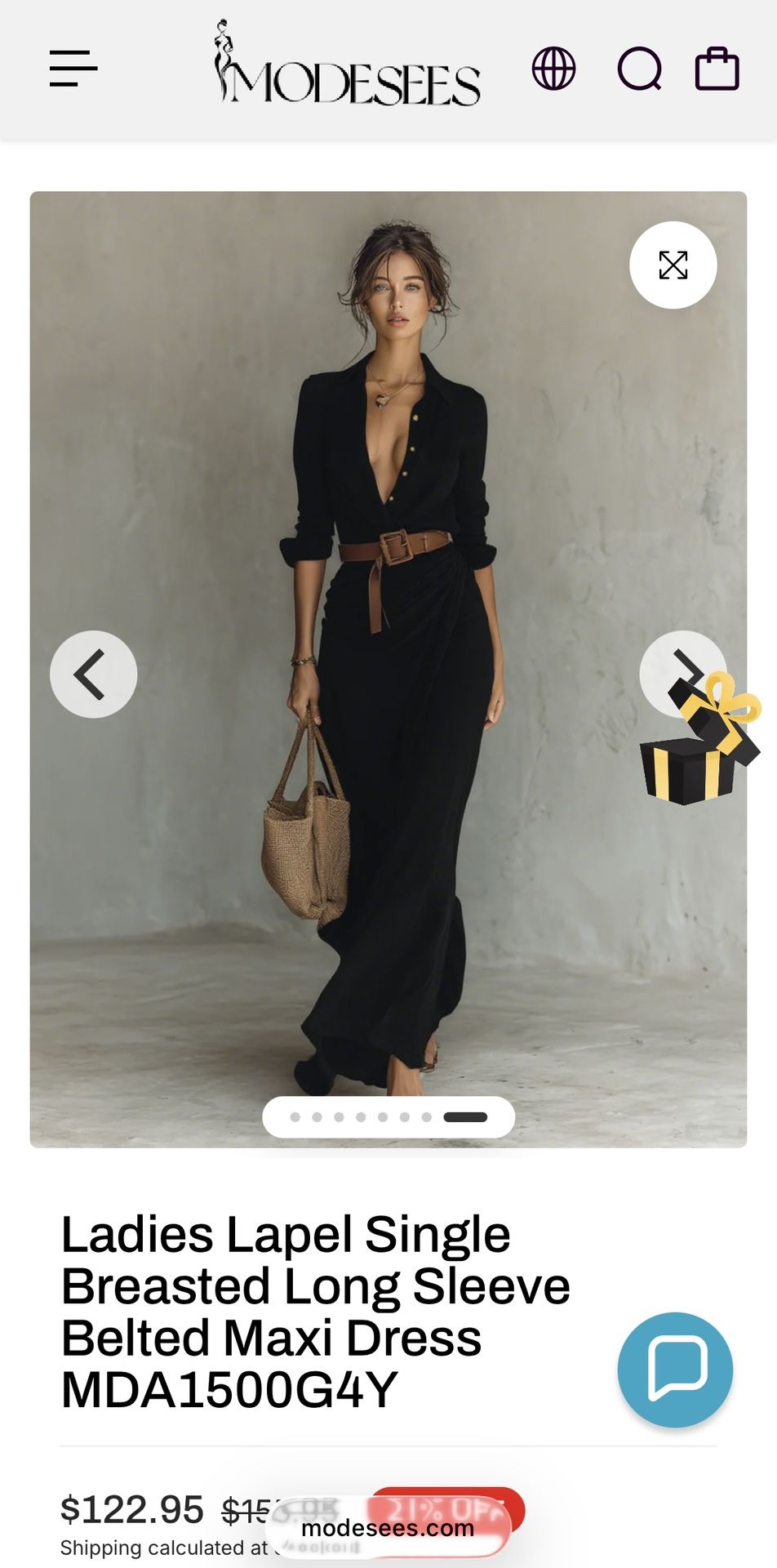Open the live chat bubble
The image size is (777, 1568).
point(675,1370)
